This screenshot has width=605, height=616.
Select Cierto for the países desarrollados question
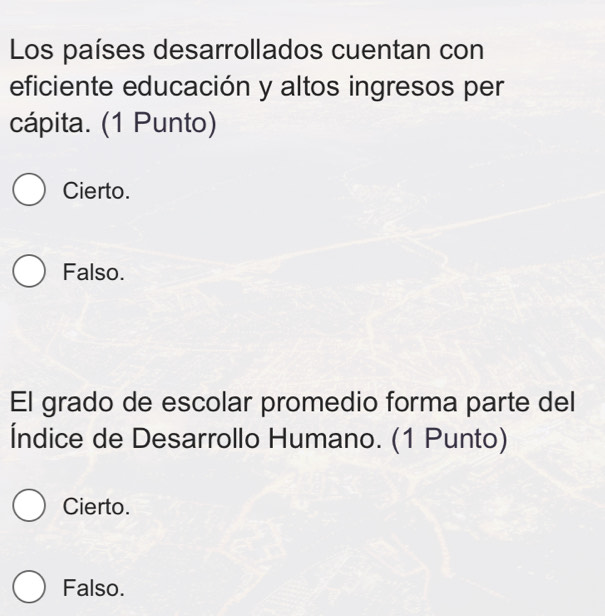30,191
